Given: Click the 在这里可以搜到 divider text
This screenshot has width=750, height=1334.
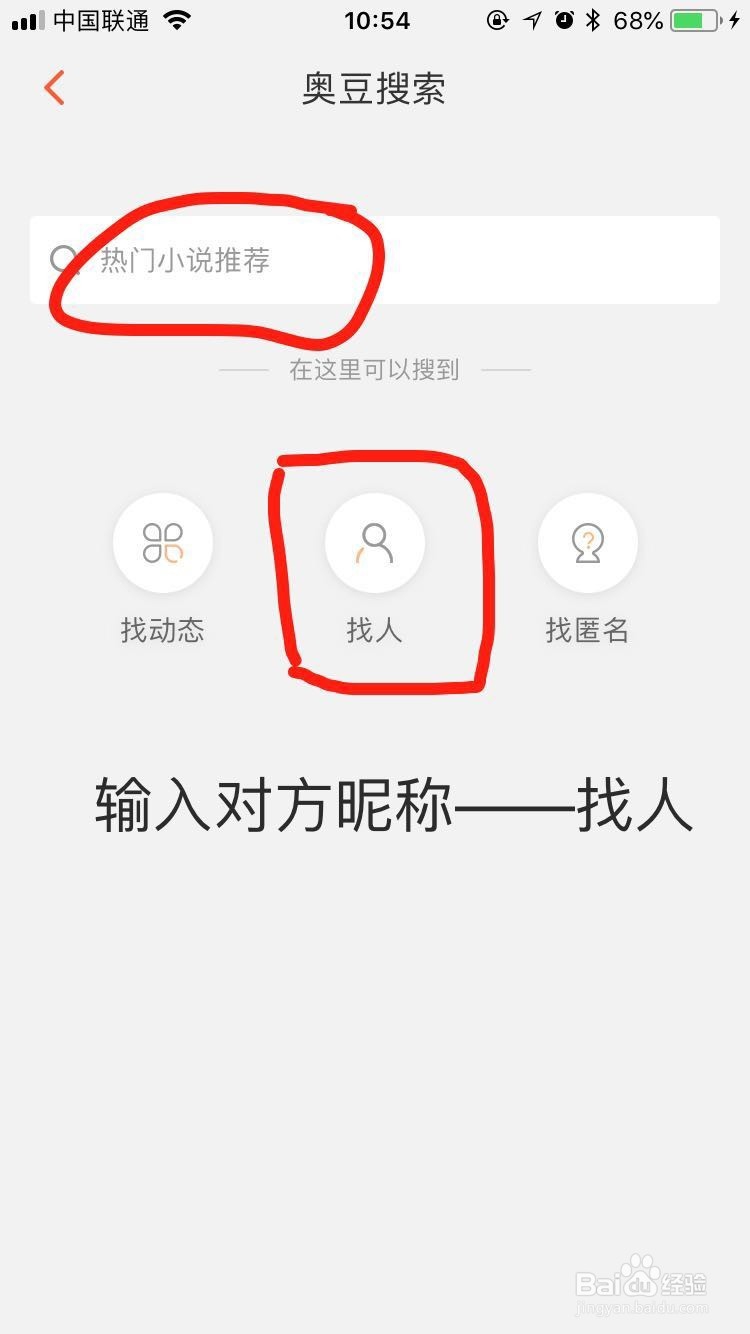Looking at the screenshot, I should (375, 369).
